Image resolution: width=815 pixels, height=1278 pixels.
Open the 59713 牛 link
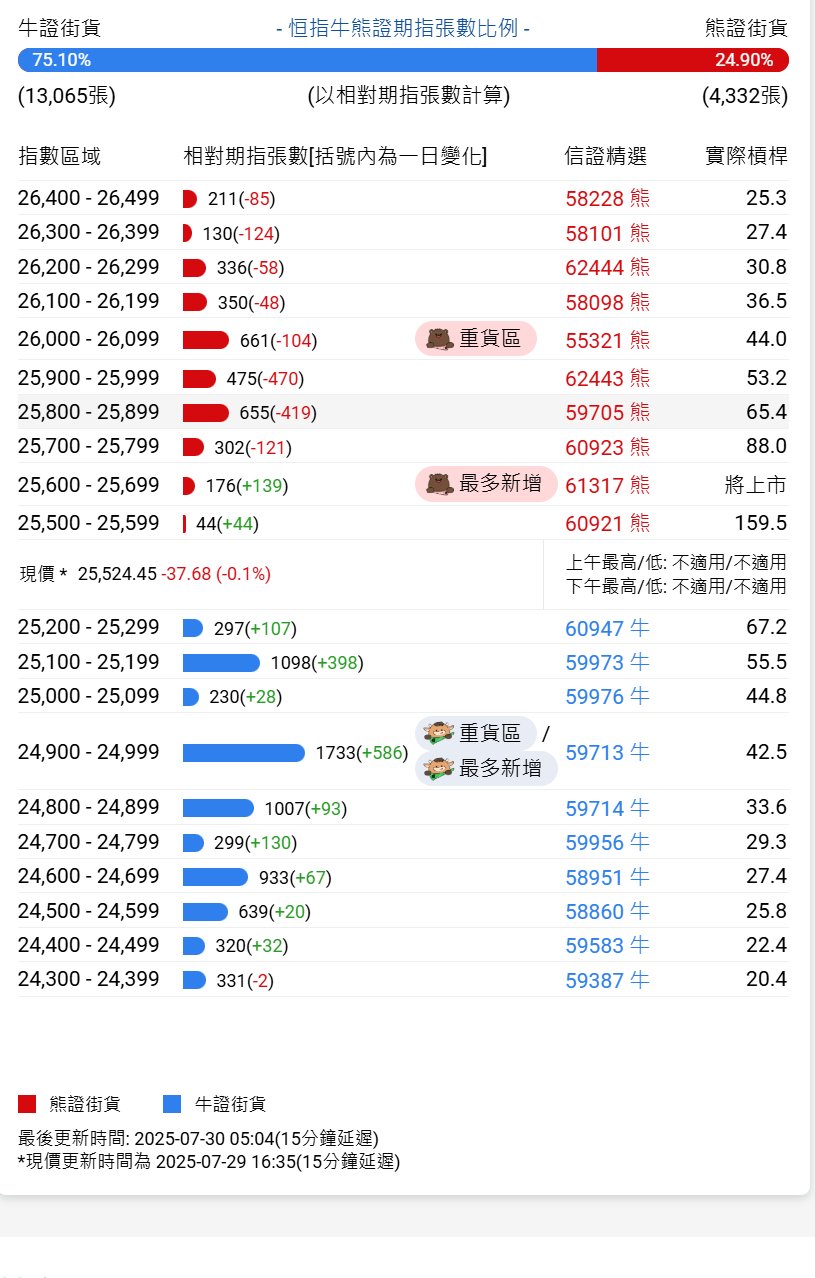point(607,752)
